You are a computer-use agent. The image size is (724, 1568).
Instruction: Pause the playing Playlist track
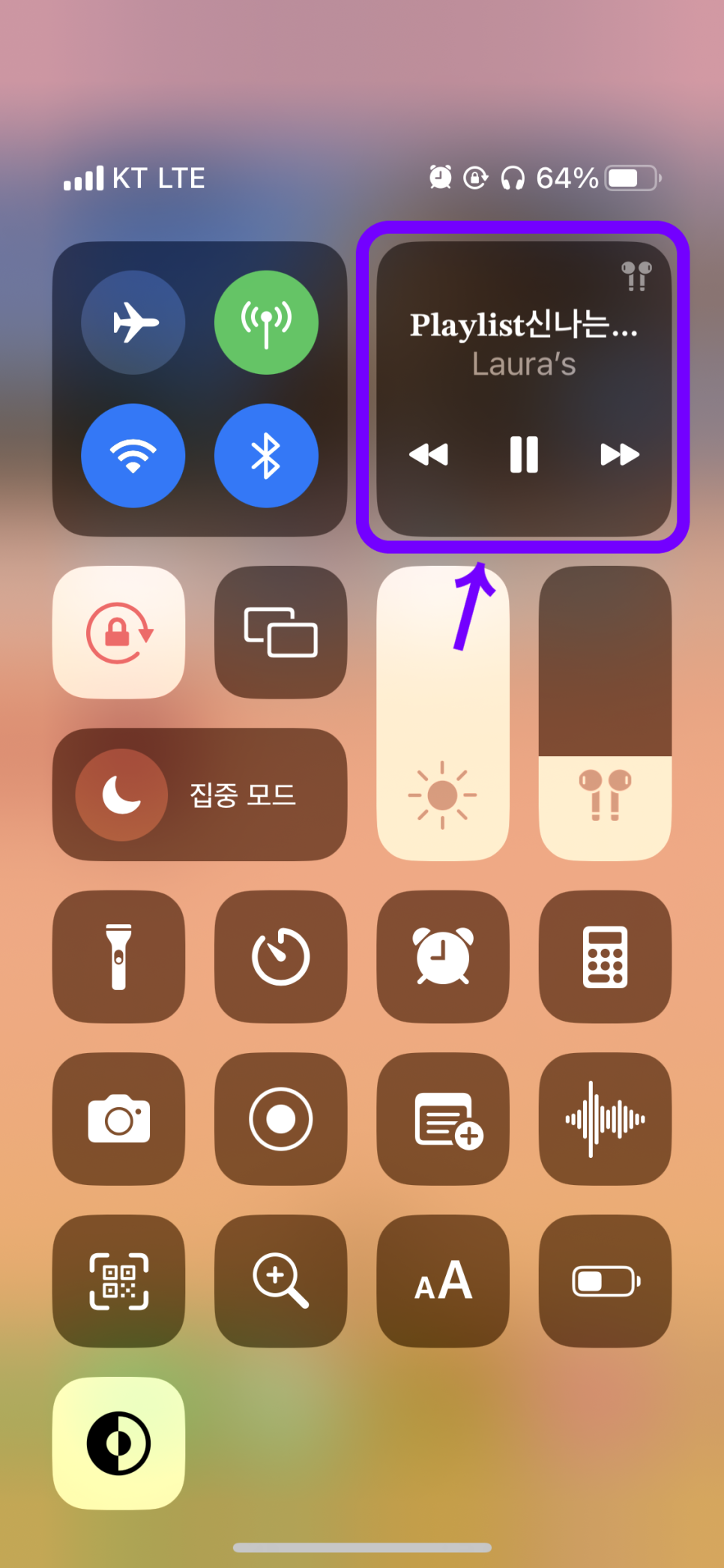[x=524, y=454]
